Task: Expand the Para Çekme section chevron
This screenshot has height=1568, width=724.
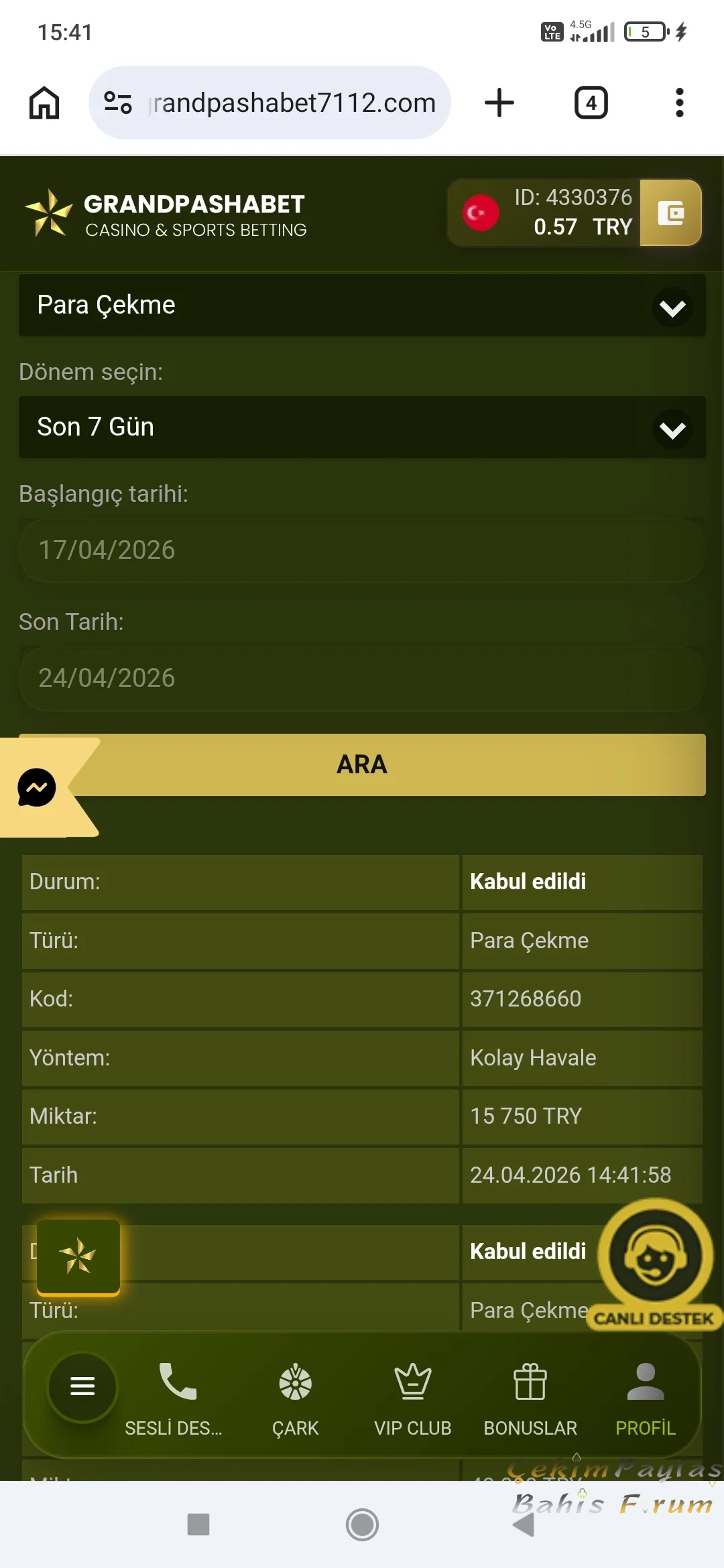Action: tap(672, 307)
